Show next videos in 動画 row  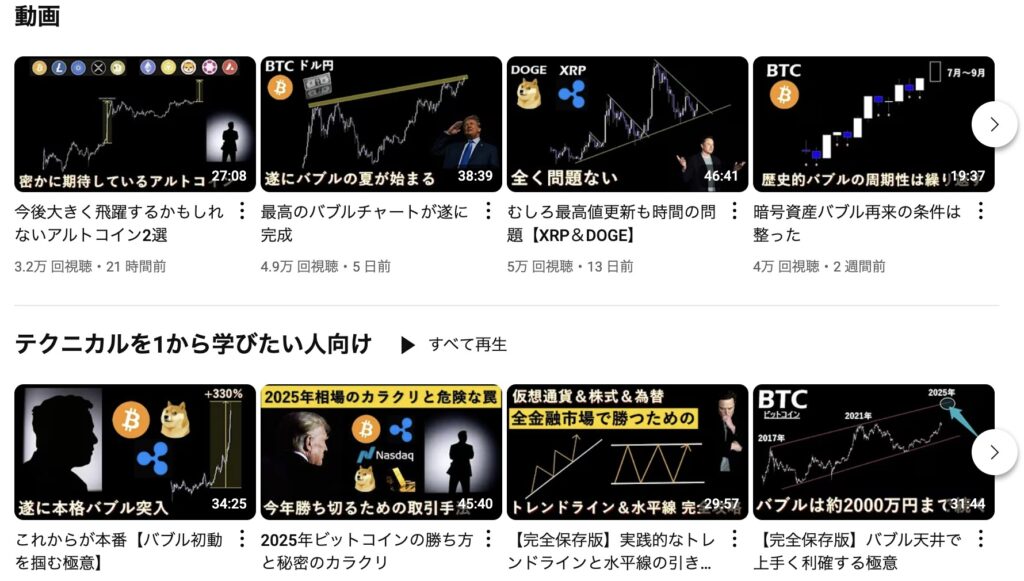click(x=994, y=124)
